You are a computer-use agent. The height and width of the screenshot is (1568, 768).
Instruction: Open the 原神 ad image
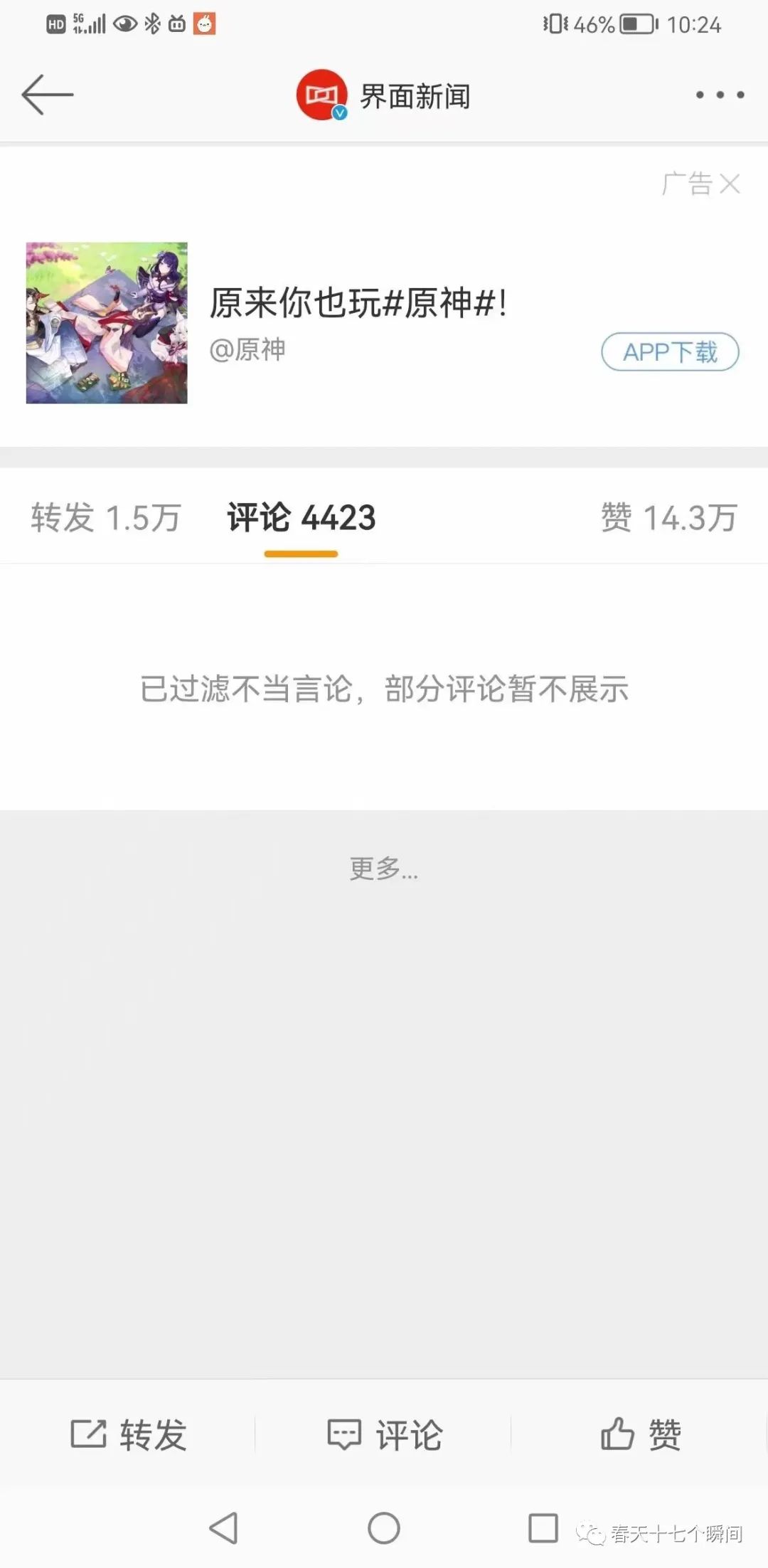(107, 323)
